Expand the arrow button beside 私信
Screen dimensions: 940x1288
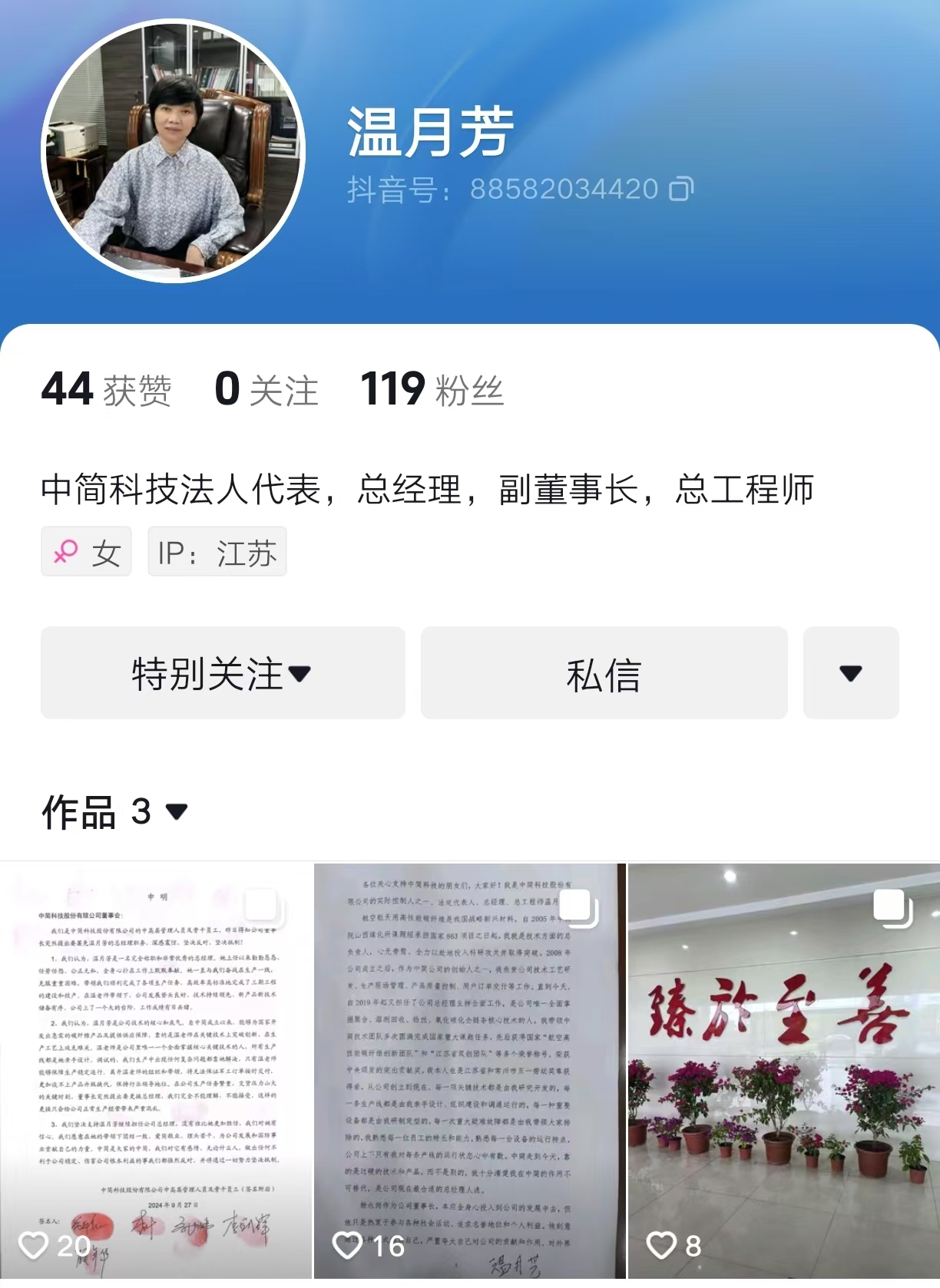(x=850, y=673)
